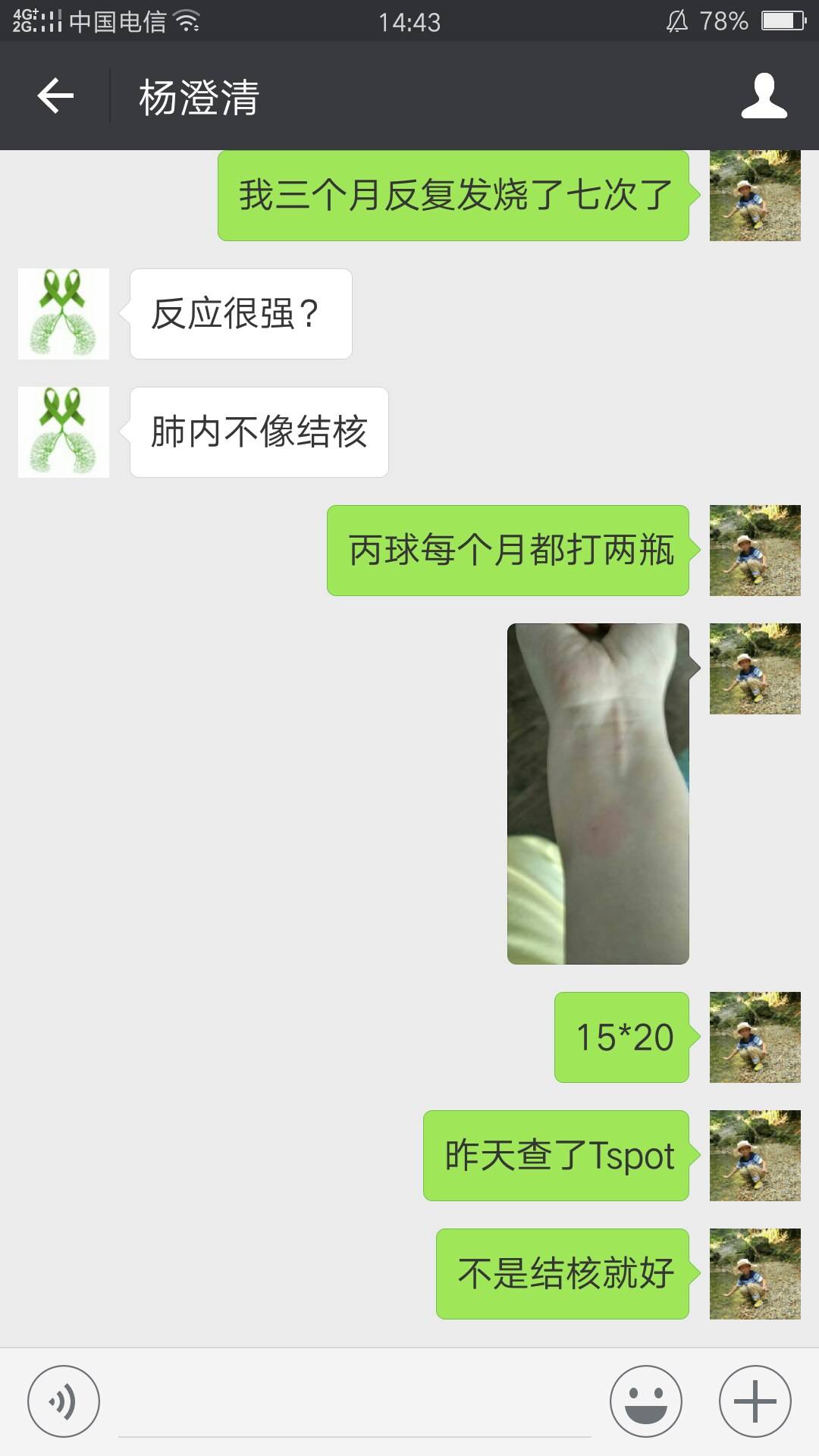This screenshot has height=1456, width=819.
Task: Switch to voice message input
Action: tap(64, 1401)
